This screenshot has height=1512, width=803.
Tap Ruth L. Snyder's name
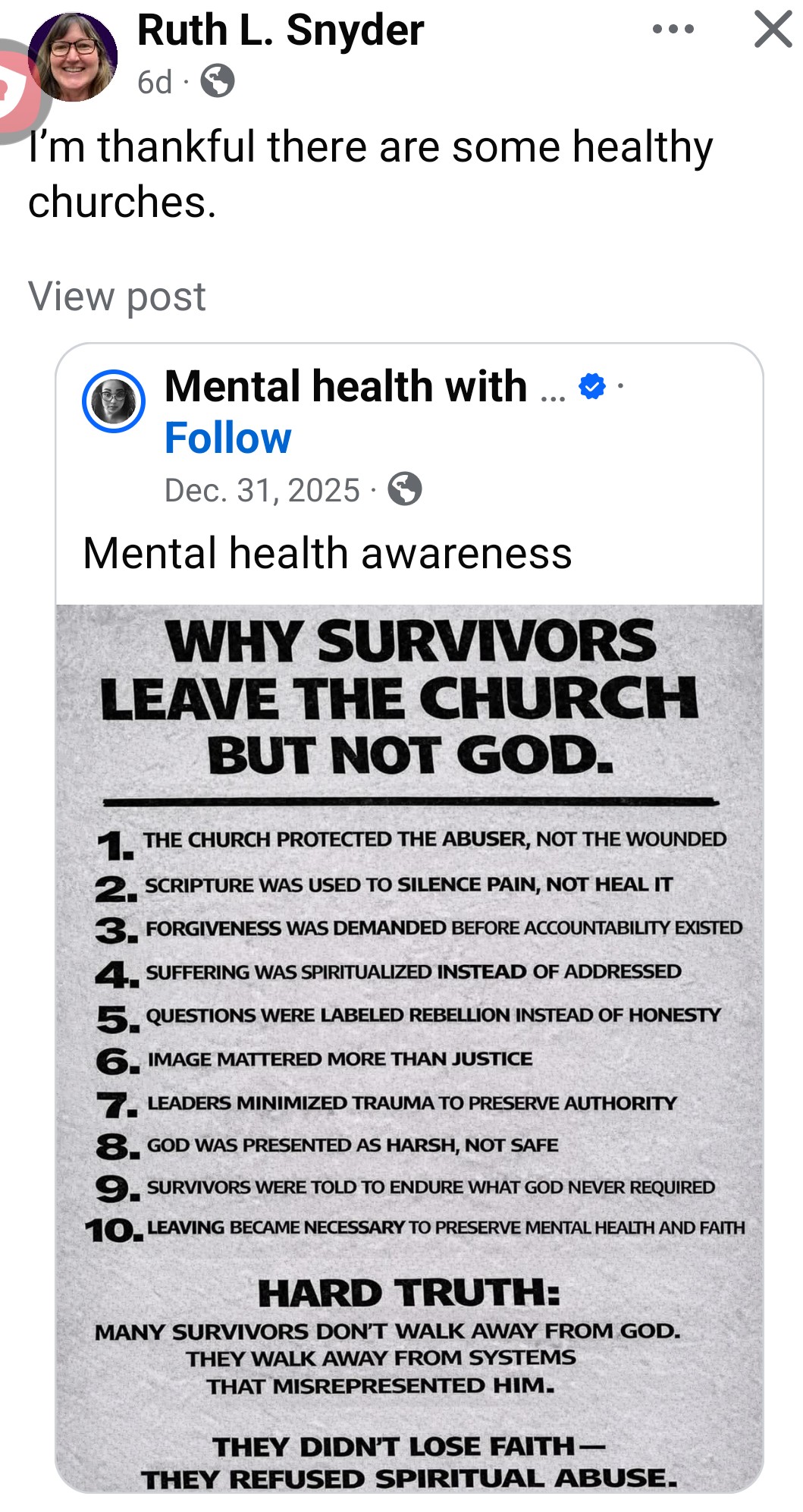tap(280, 30)
